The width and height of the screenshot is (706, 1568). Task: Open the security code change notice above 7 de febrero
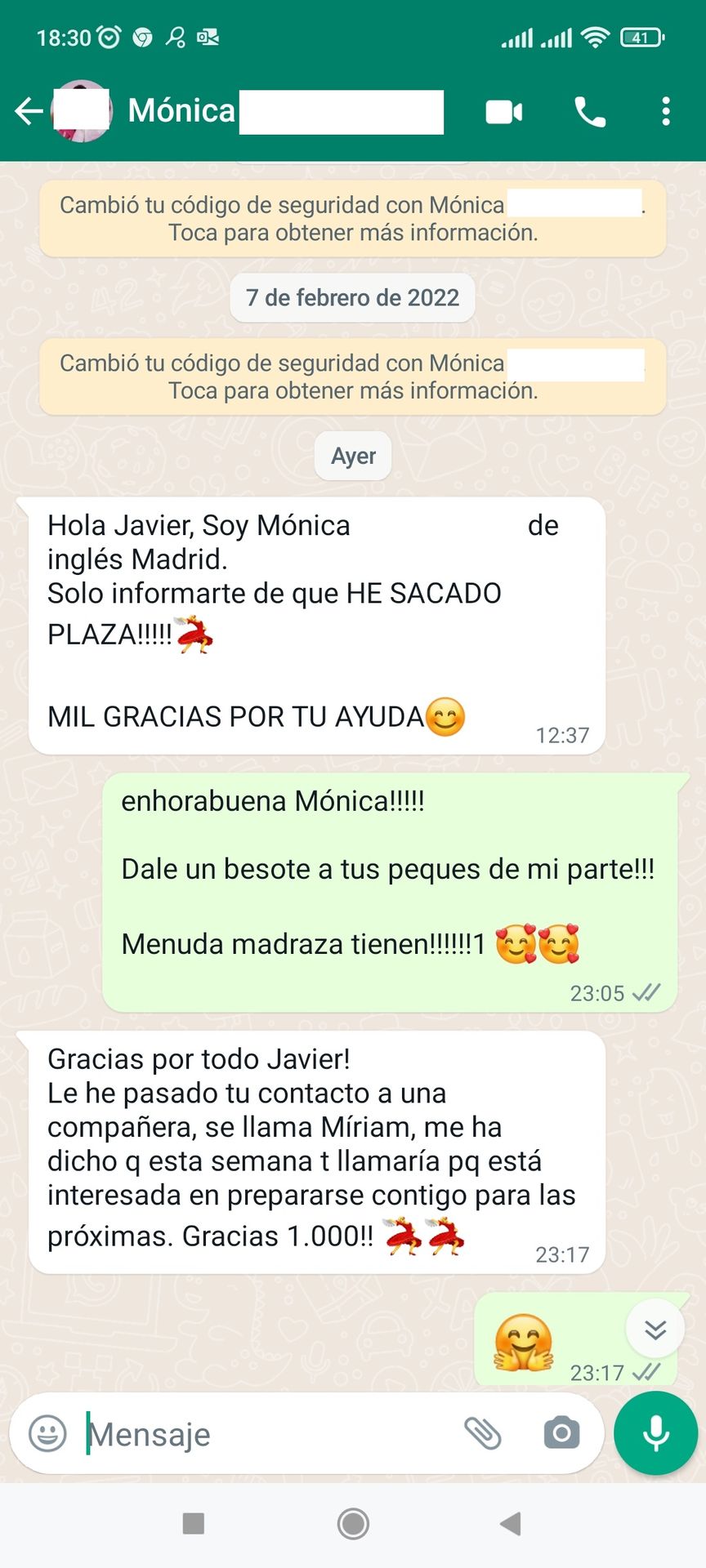(x=352, y=218)
